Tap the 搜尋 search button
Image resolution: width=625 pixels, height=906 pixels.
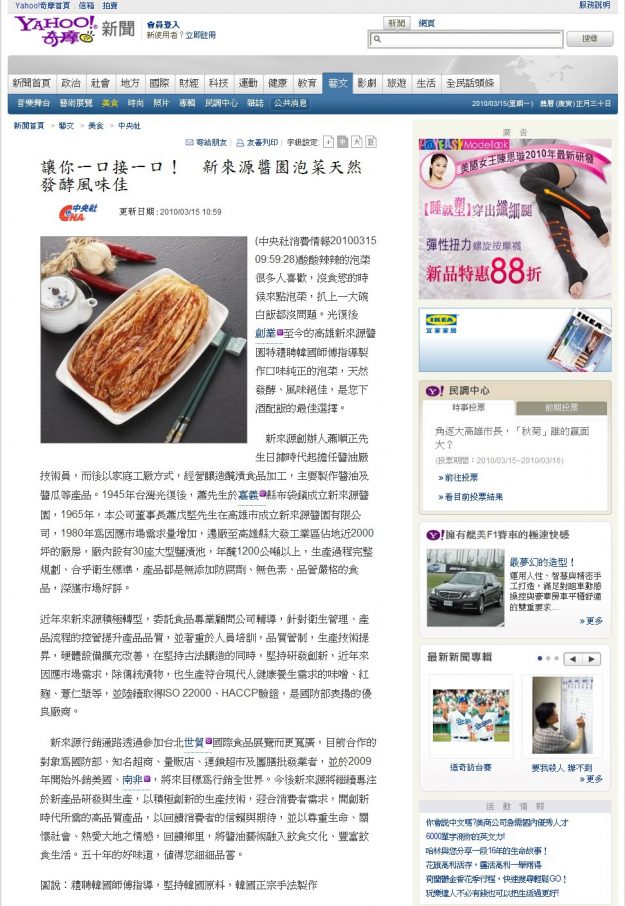589,39
